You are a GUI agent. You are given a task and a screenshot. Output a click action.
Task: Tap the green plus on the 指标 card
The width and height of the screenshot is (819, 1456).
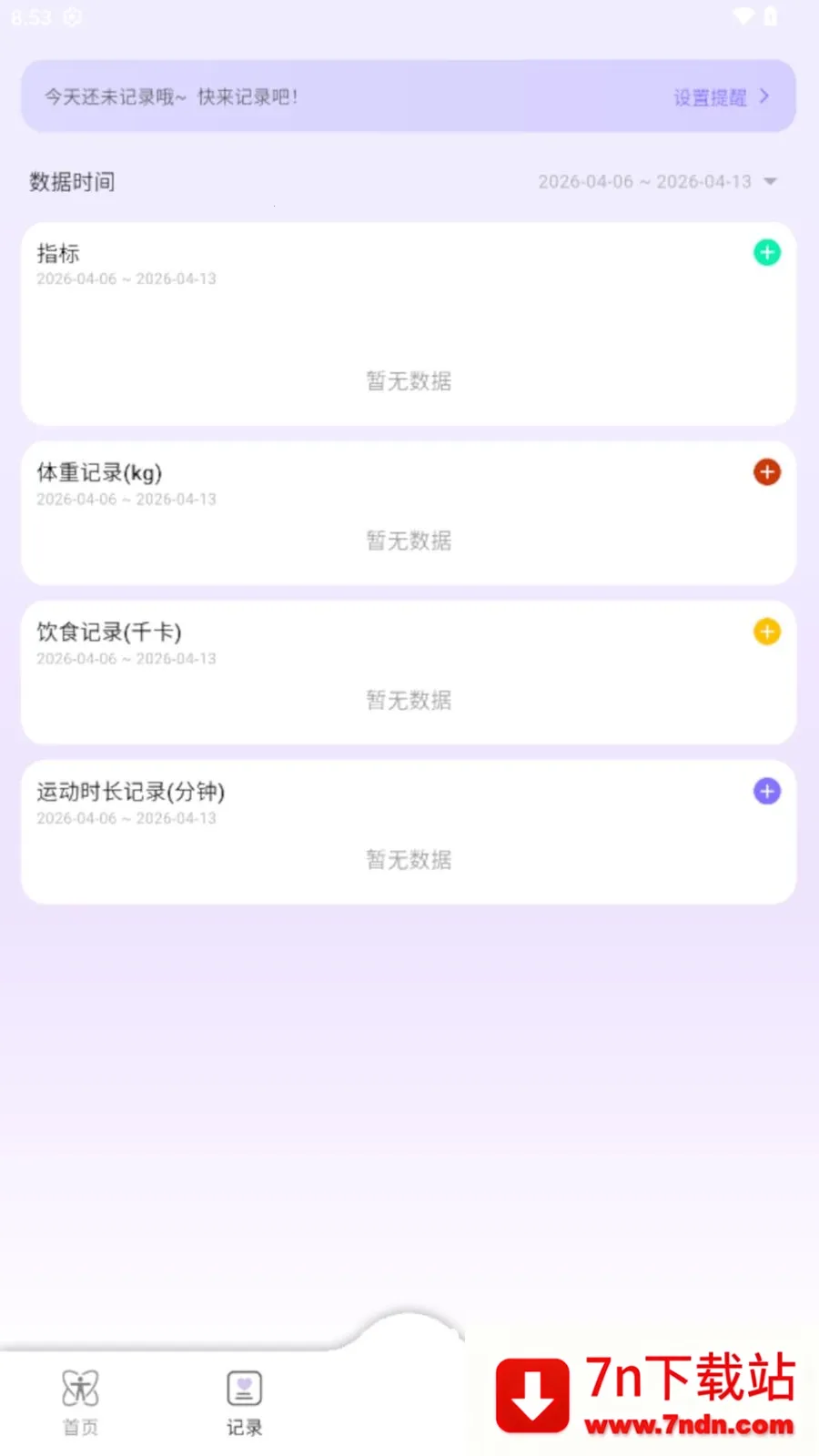pos(767,253)
